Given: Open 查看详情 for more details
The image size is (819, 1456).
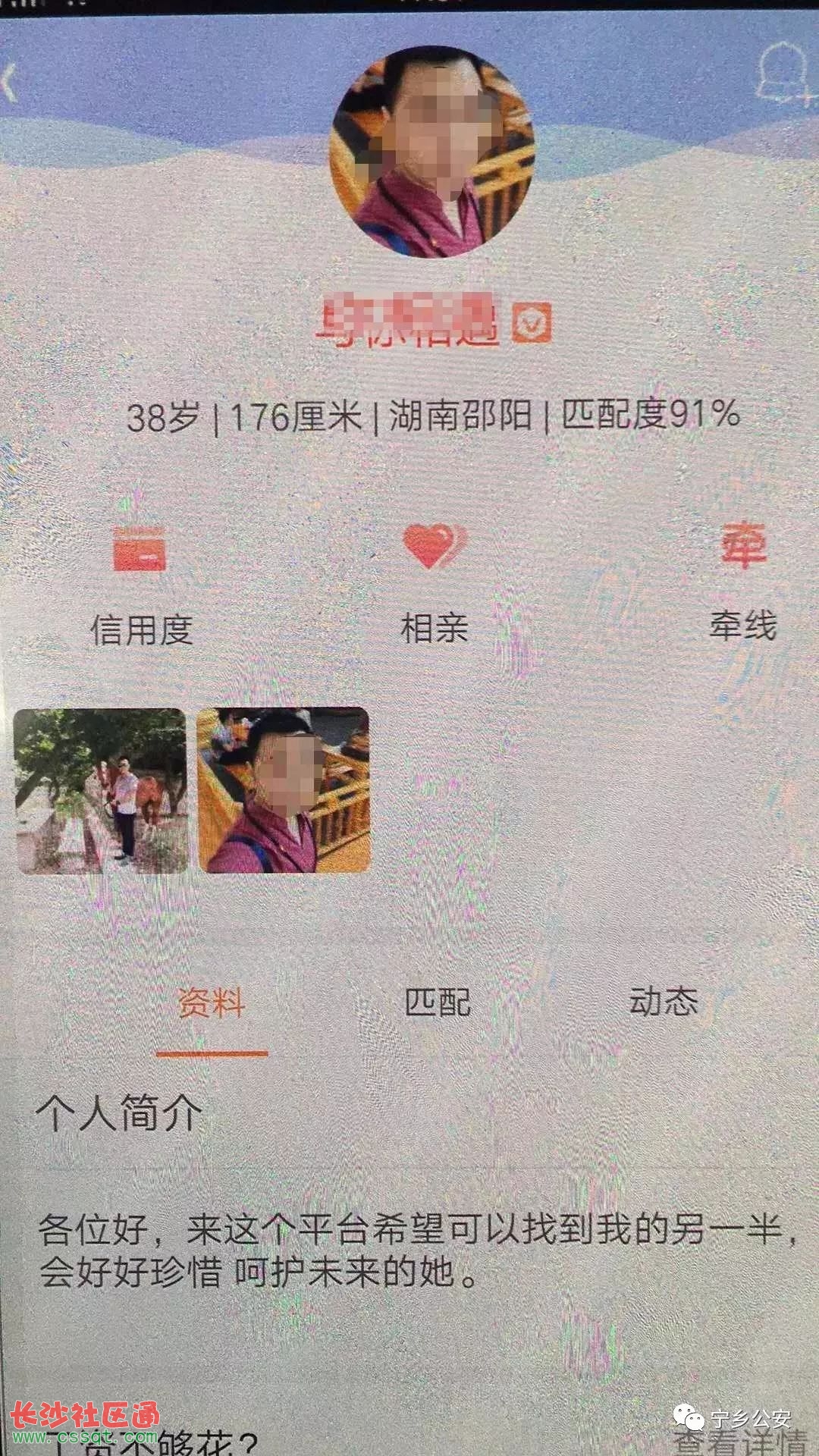Looking at the screenshot, I should tap(739, 1441).
